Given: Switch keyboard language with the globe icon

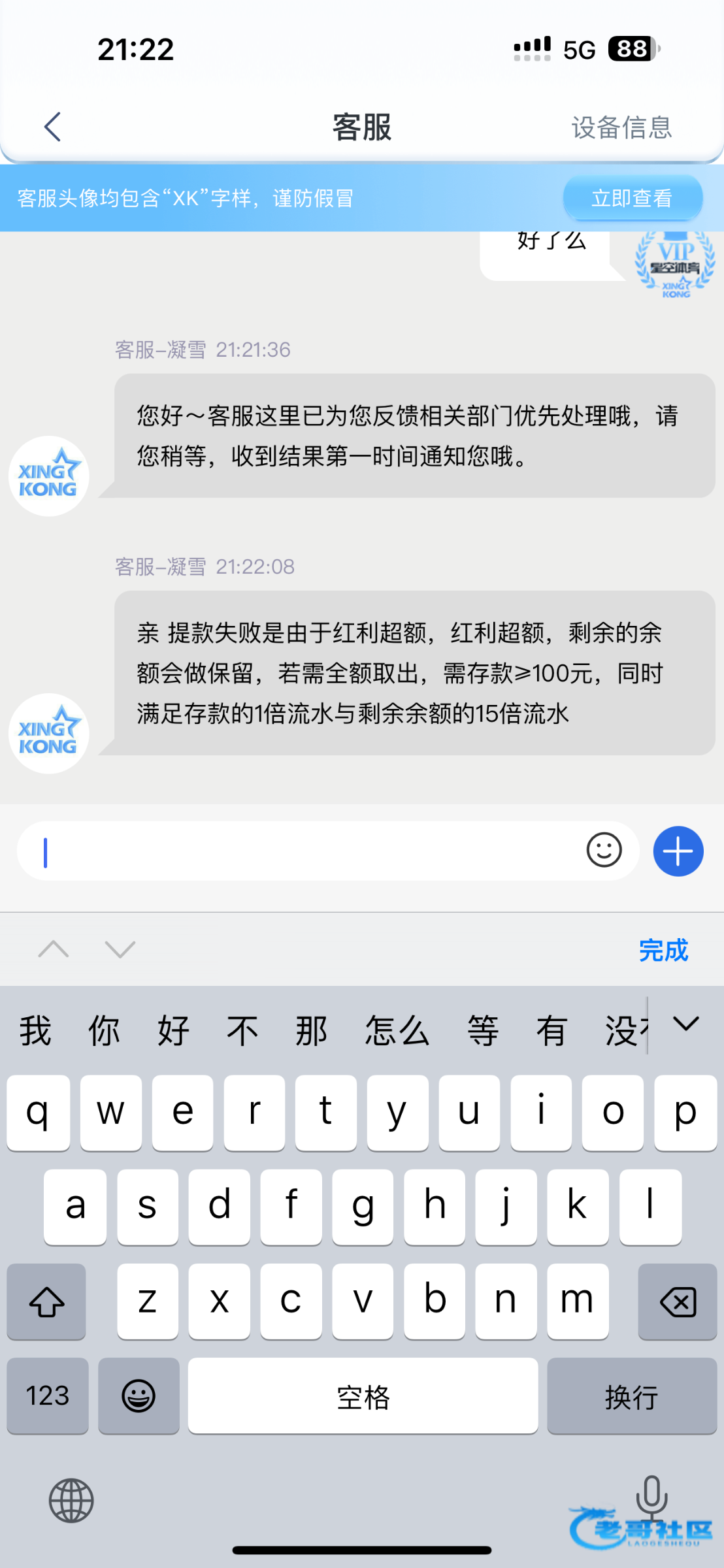Looking at the screenshot, I should click(71, 1501).
